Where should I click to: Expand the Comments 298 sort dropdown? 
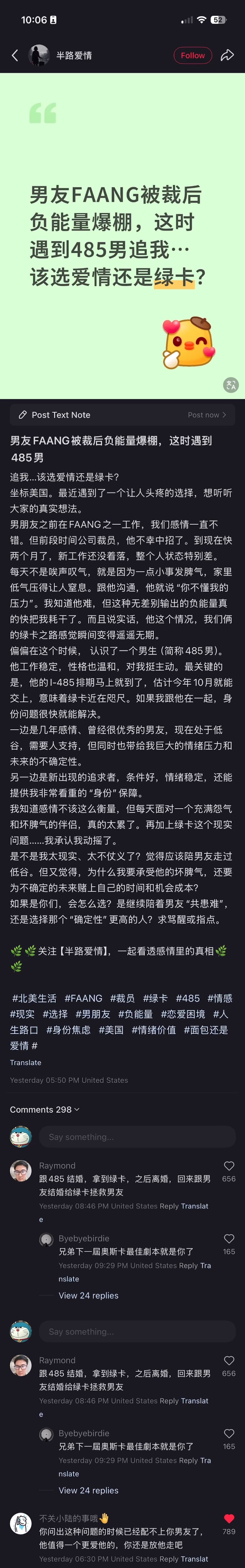pyautogui.click(x=45, y=1110)
